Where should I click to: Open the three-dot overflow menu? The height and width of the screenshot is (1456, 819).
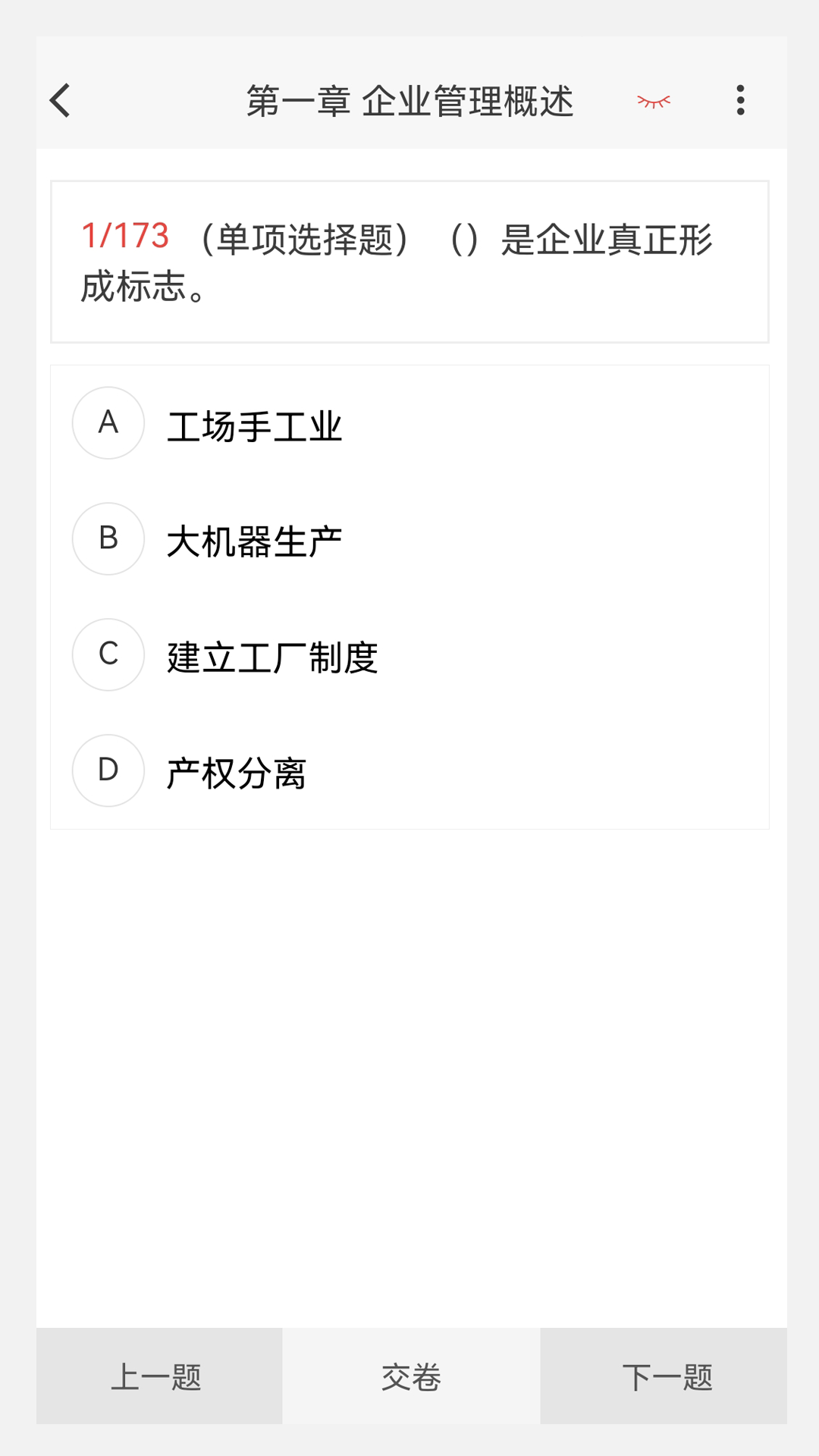point(741,99)
